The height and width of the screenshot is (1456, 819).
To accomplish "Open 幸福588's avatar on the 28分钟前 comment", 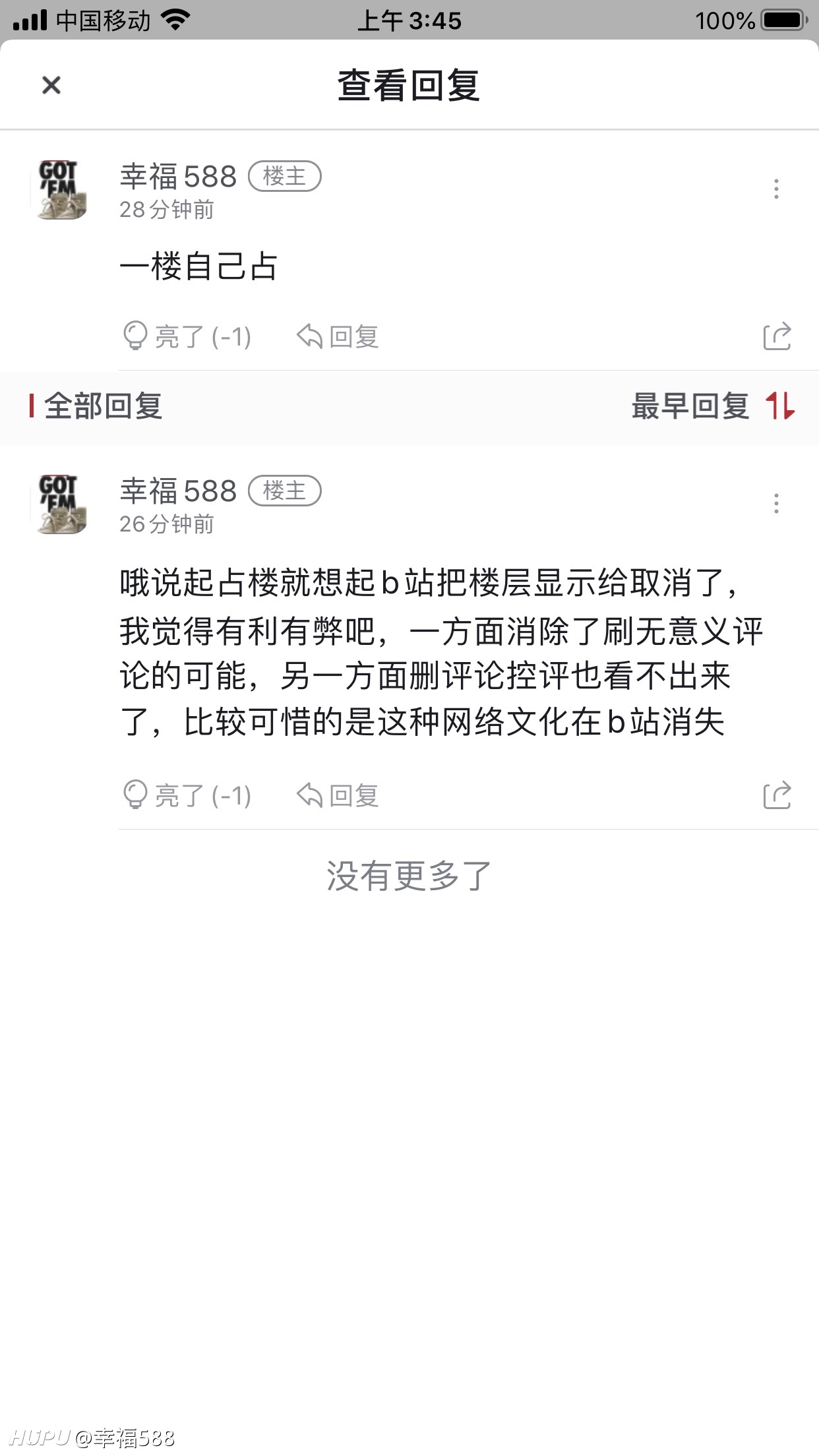I will [x=59, y=190].
